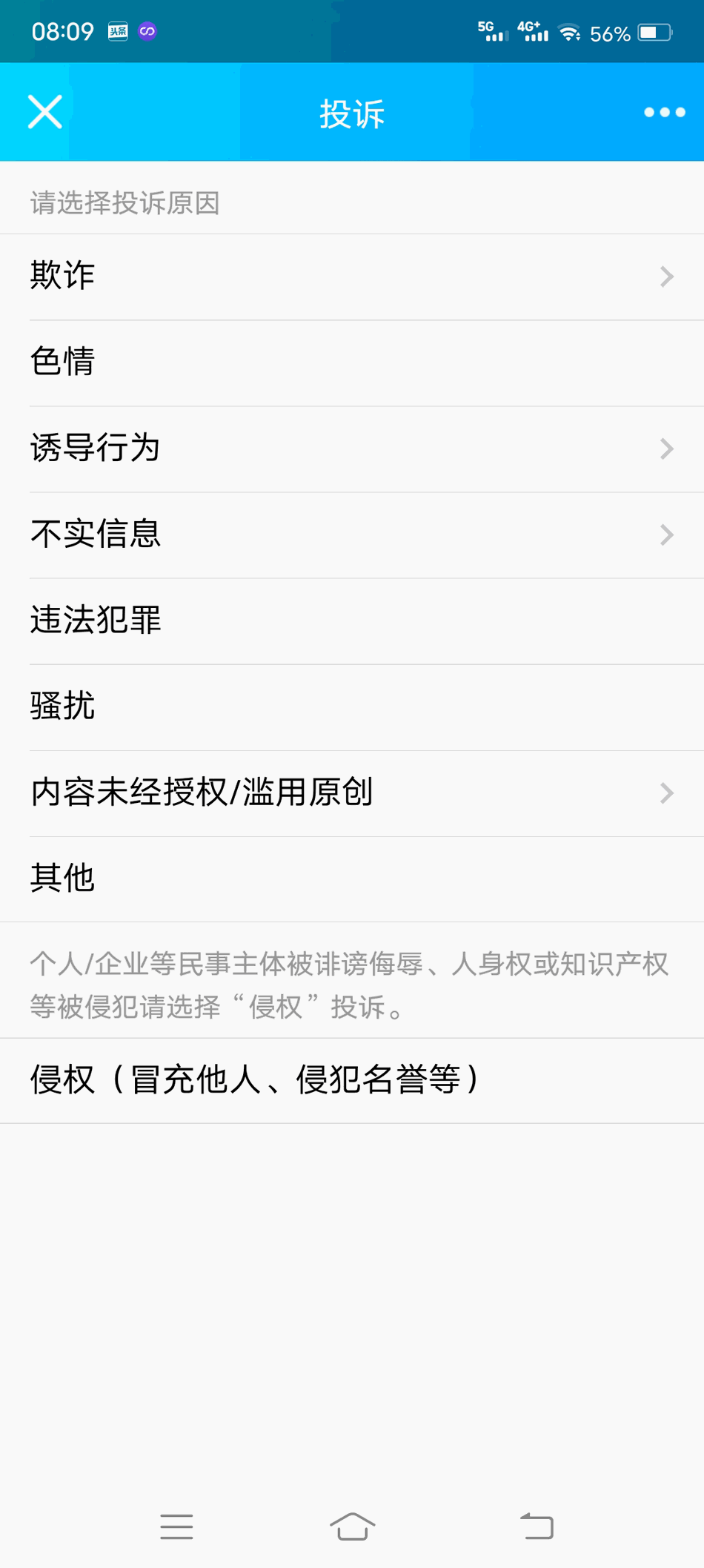Image resolution: width=704 pixels, height=1568 pixels.
Task: Open the three-dot more options menu
Action: pos(664,113)
